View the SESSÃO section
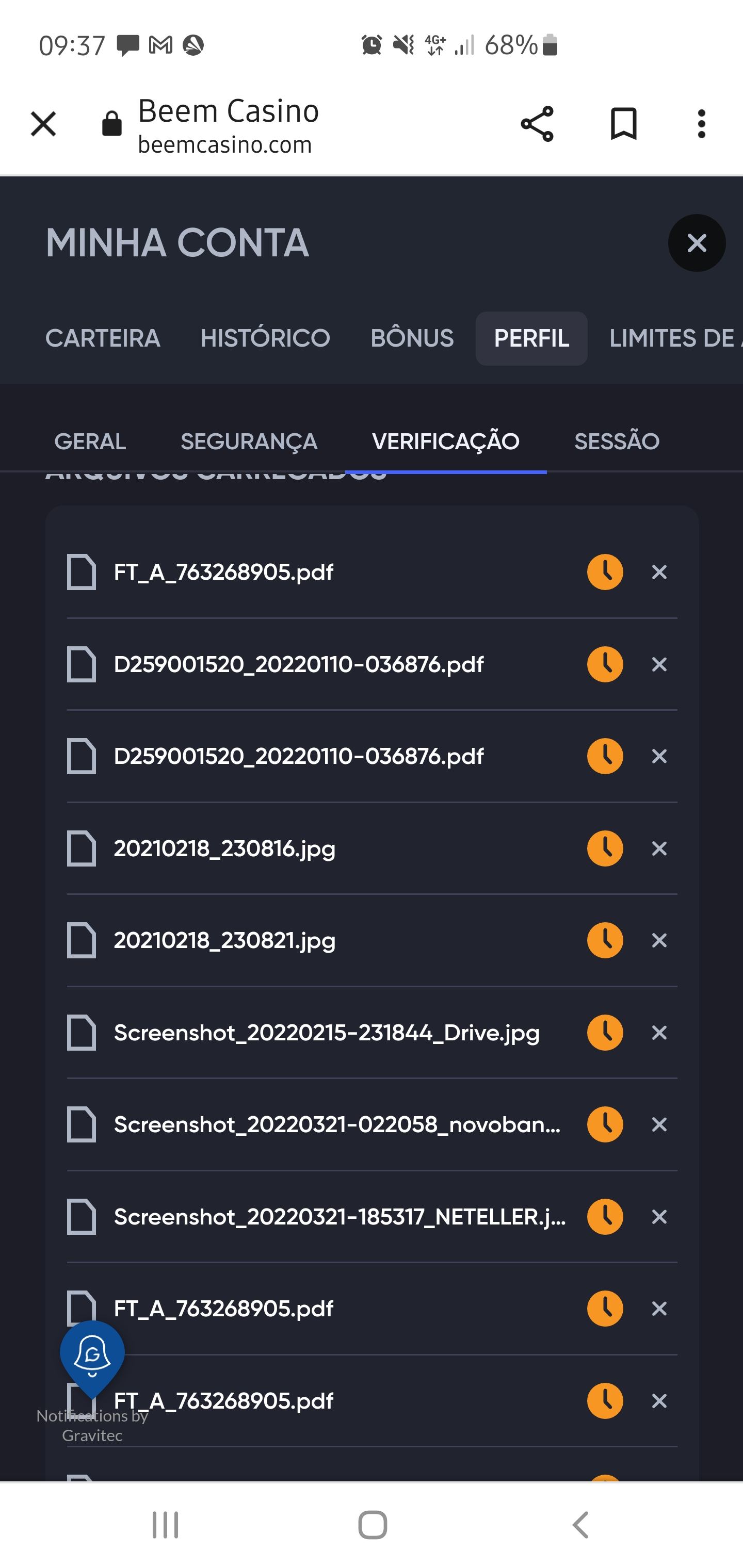This screenshot has height=1568, width=743. coord(616,442)
